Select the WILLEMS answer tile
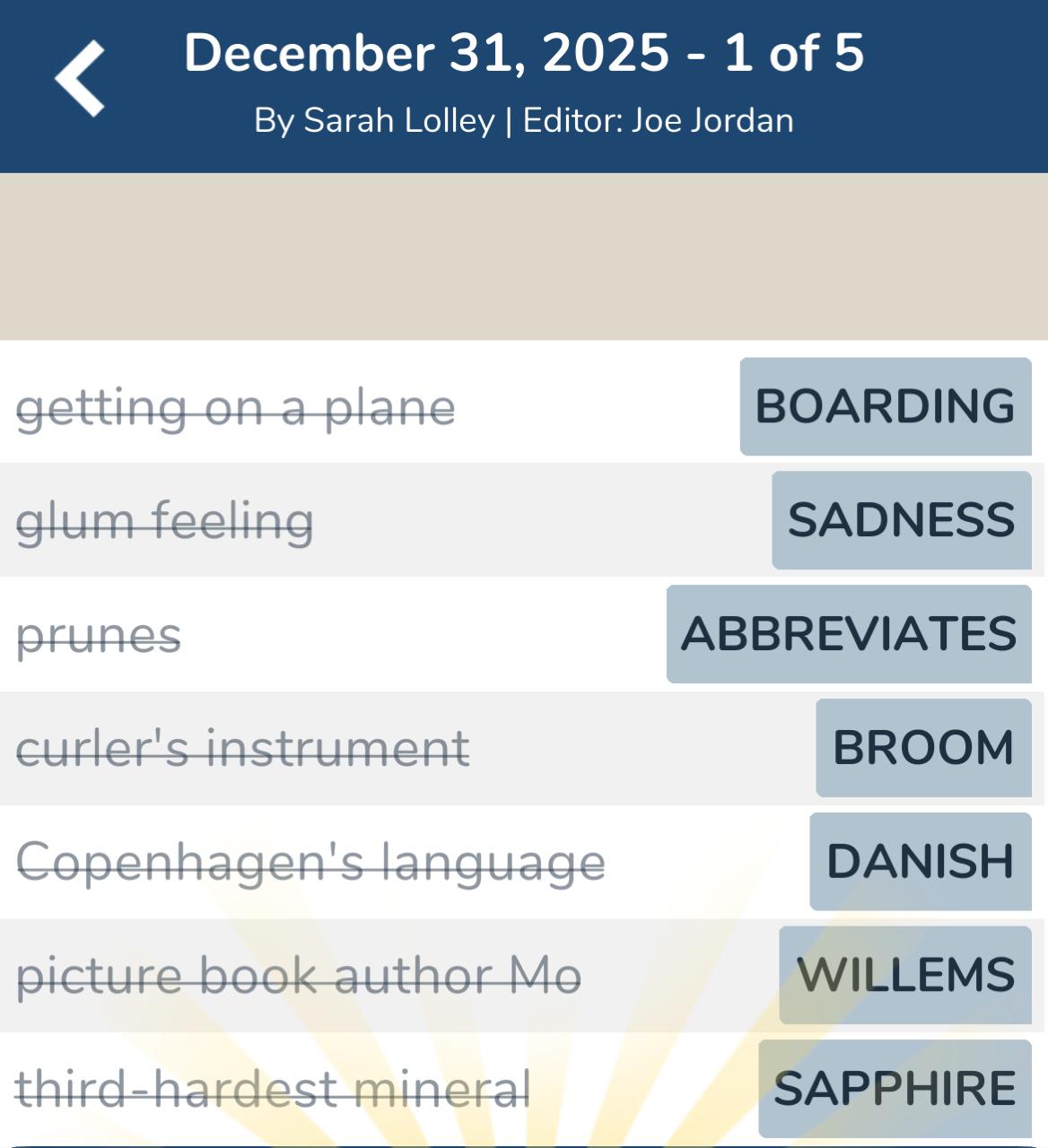 click(x=903, y=976)
